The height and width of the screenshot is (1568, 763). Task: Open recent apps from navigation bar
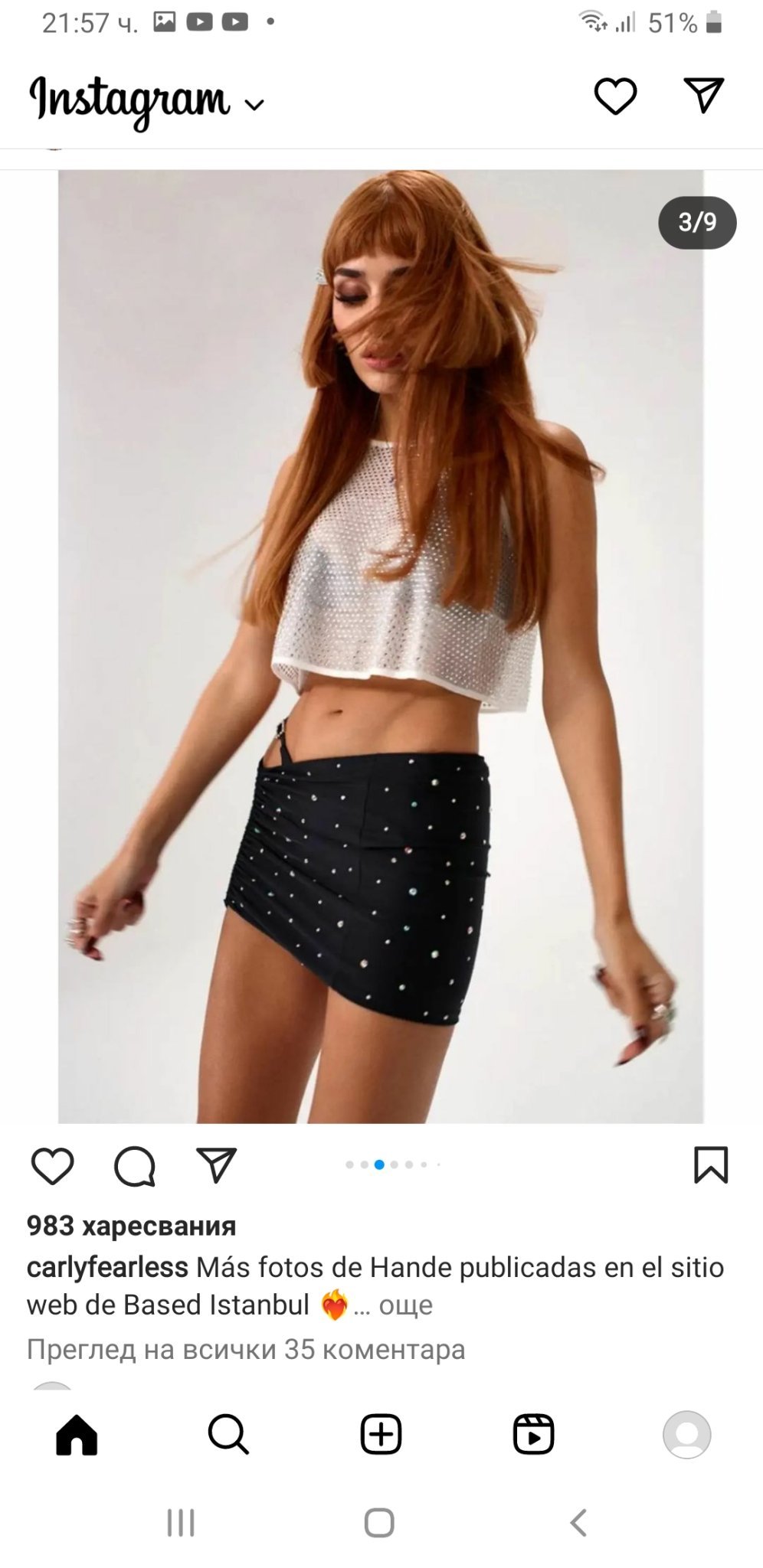[181, 1523]
